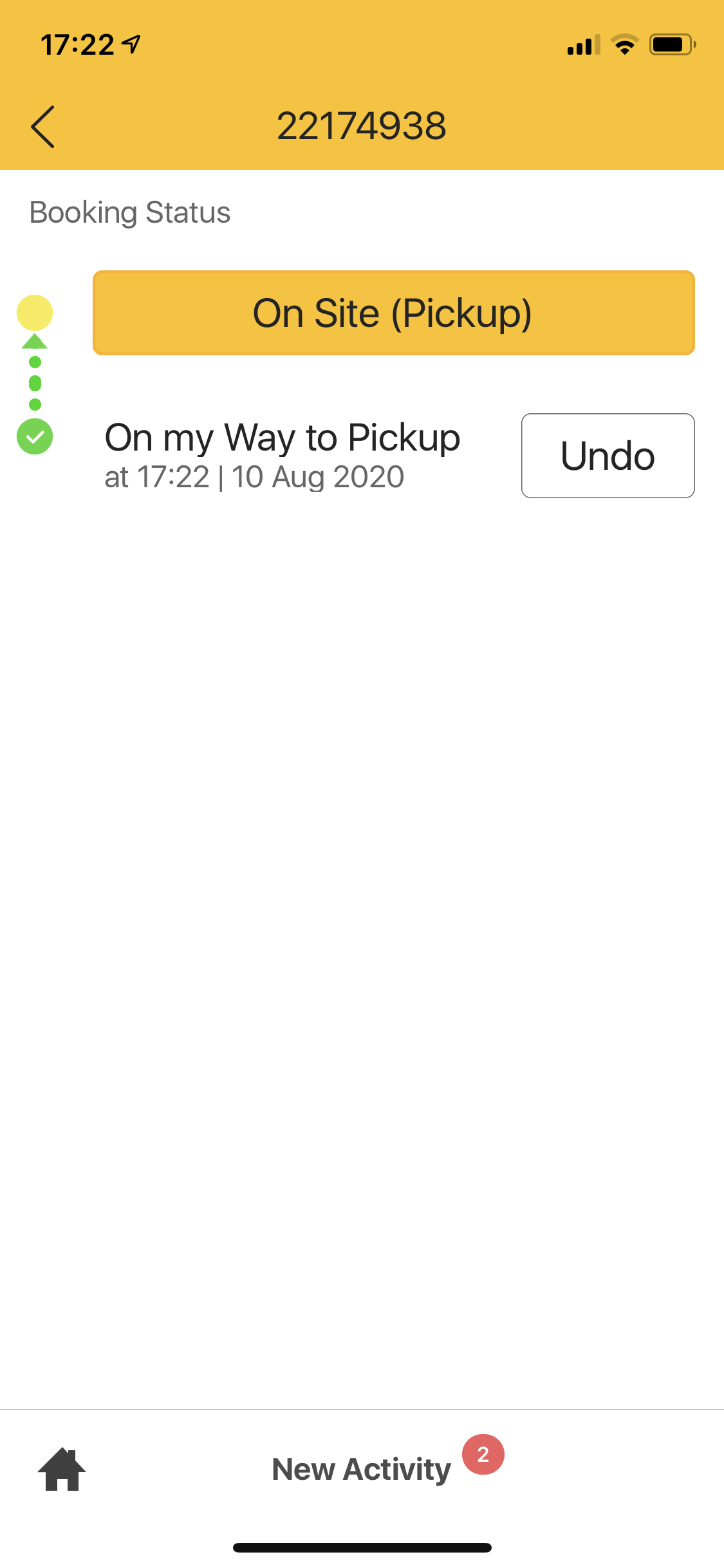Tap the green upward arrow on the timeline
The image size is (724, 1568).
tap(34, 342)
